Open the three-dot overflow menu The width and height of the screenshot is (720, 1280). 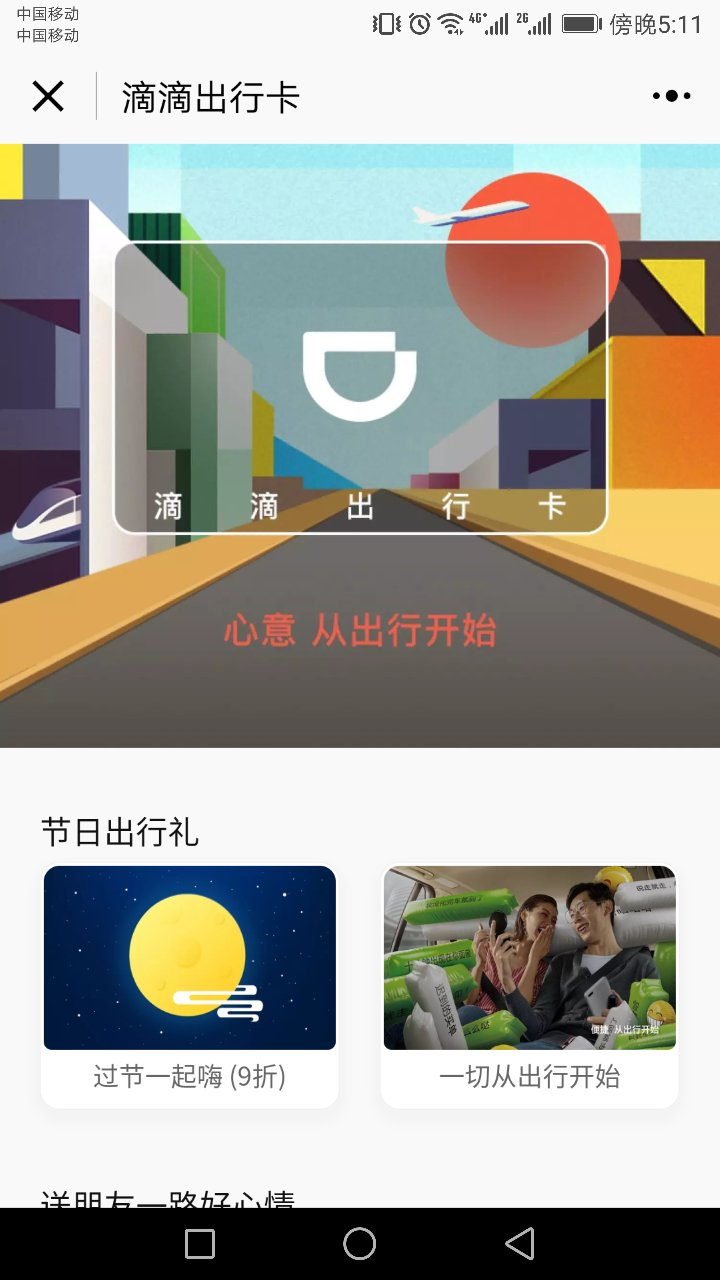pos(671,97)
